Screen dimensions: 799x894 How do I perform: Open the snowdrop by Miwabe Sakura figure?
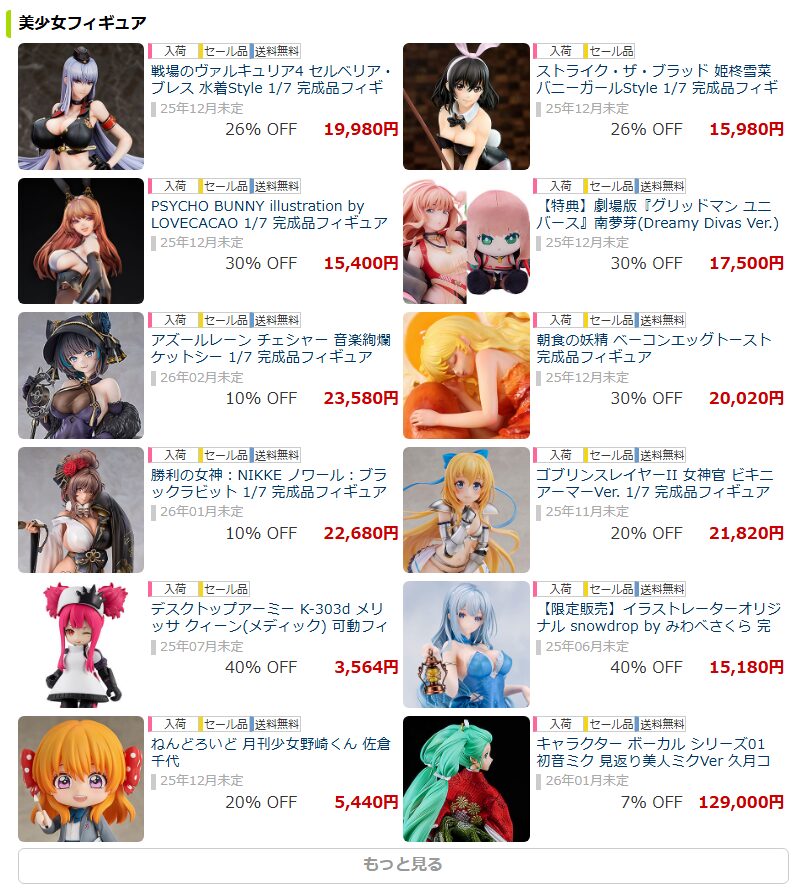coord(653,617)
